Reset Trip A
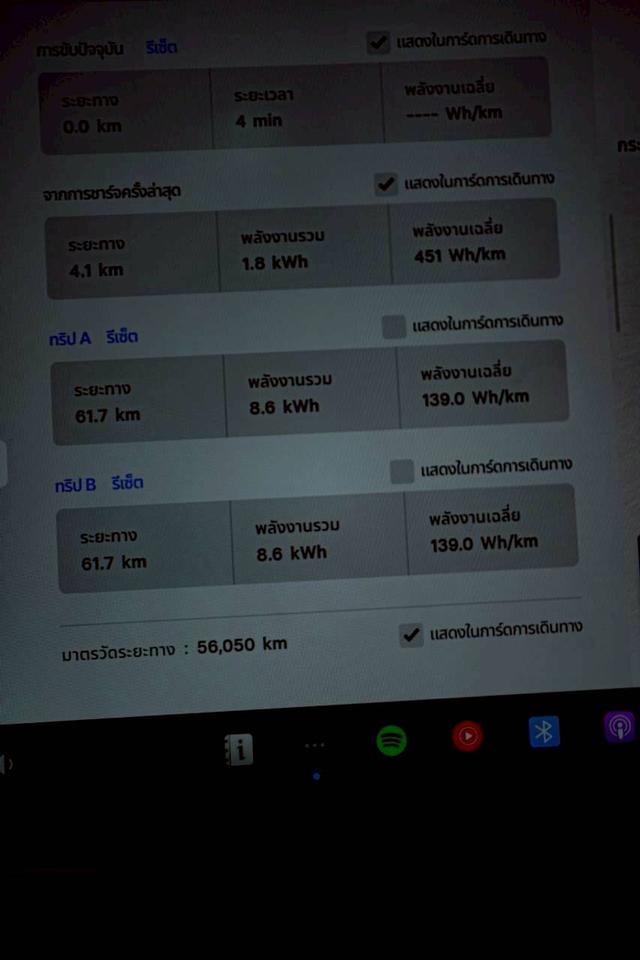 122,337
